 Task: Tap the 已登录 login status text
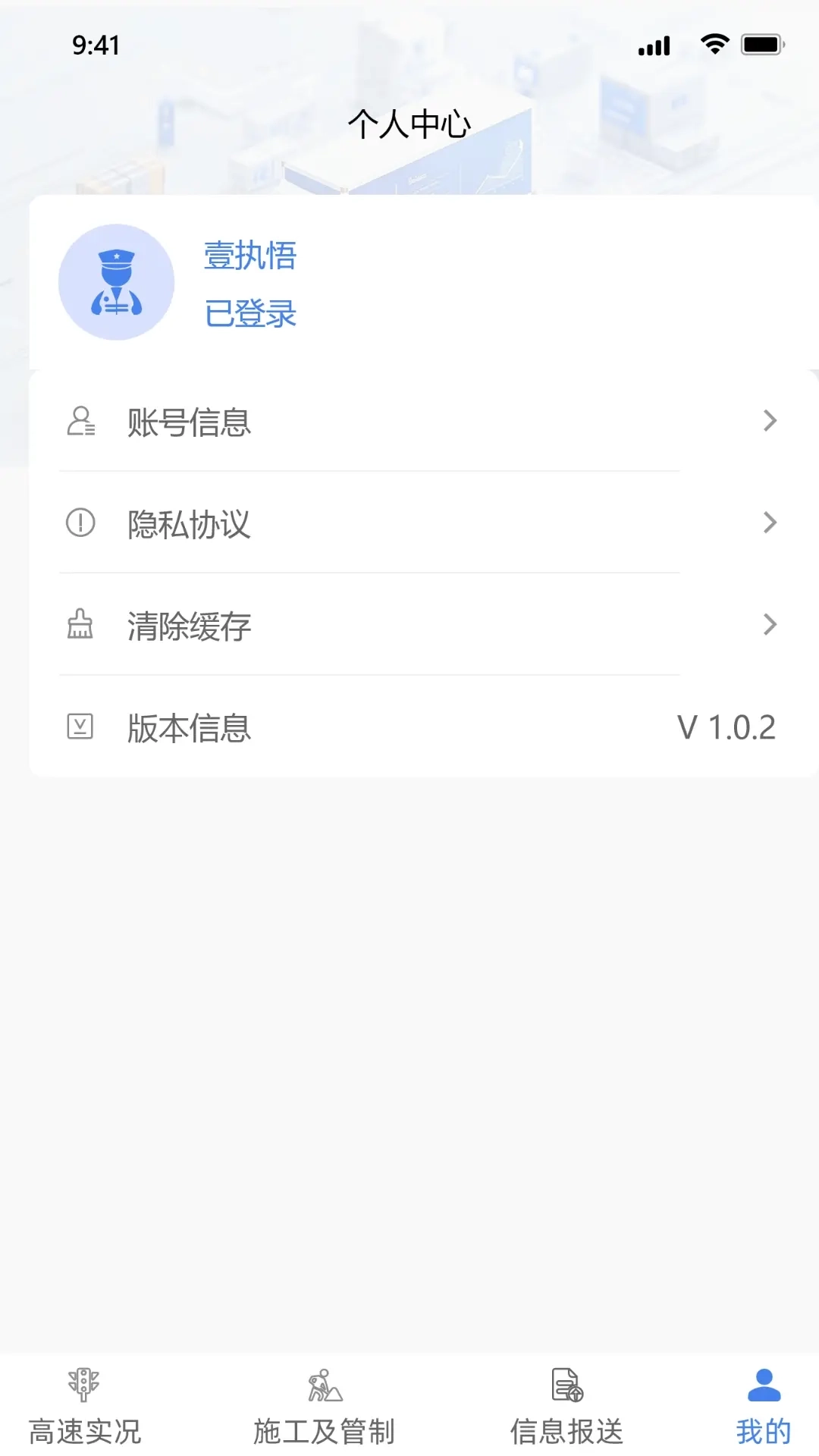250,313
